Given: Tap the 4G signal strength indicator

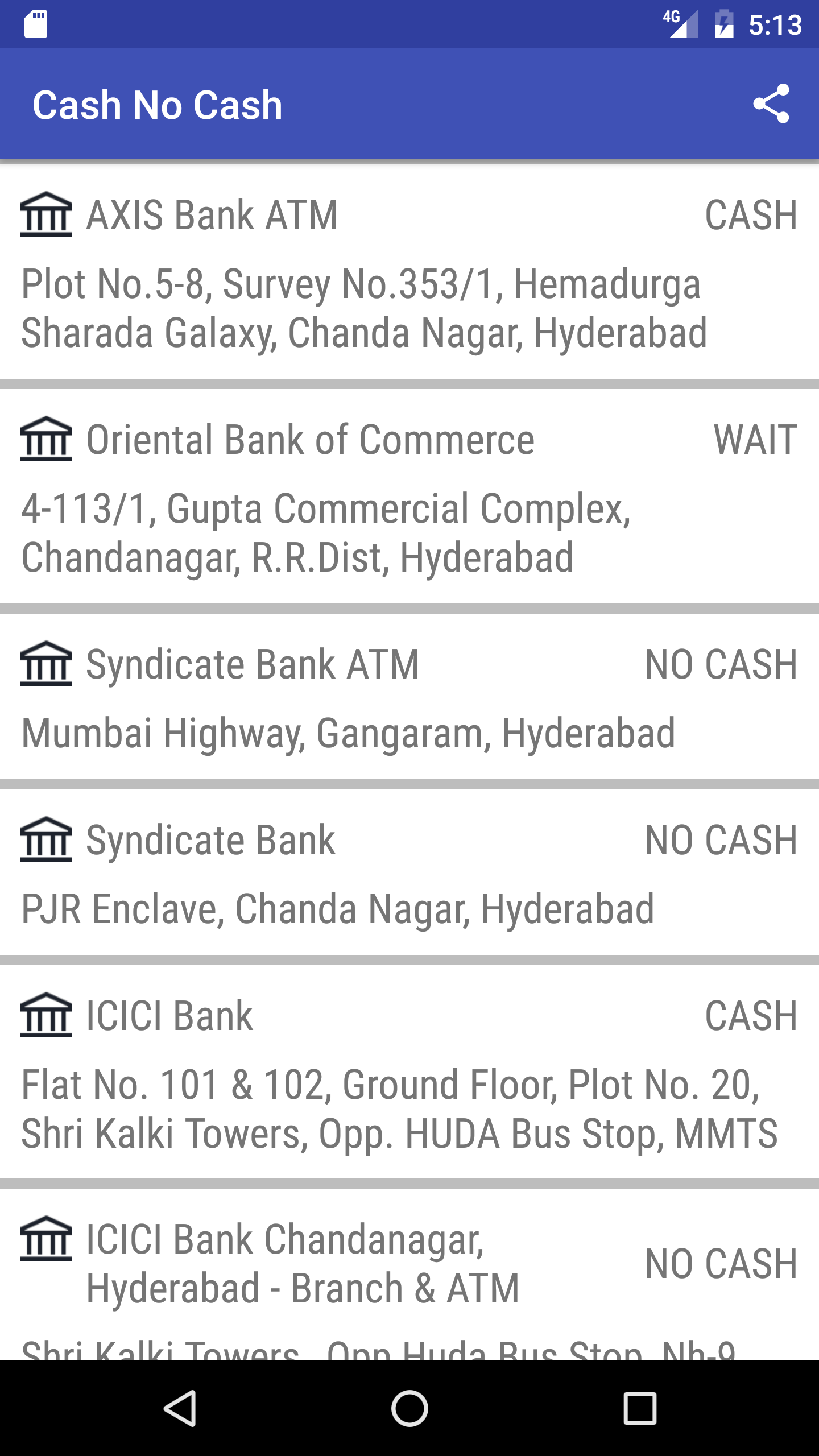Looking at the screenshot, I should 680,24.
